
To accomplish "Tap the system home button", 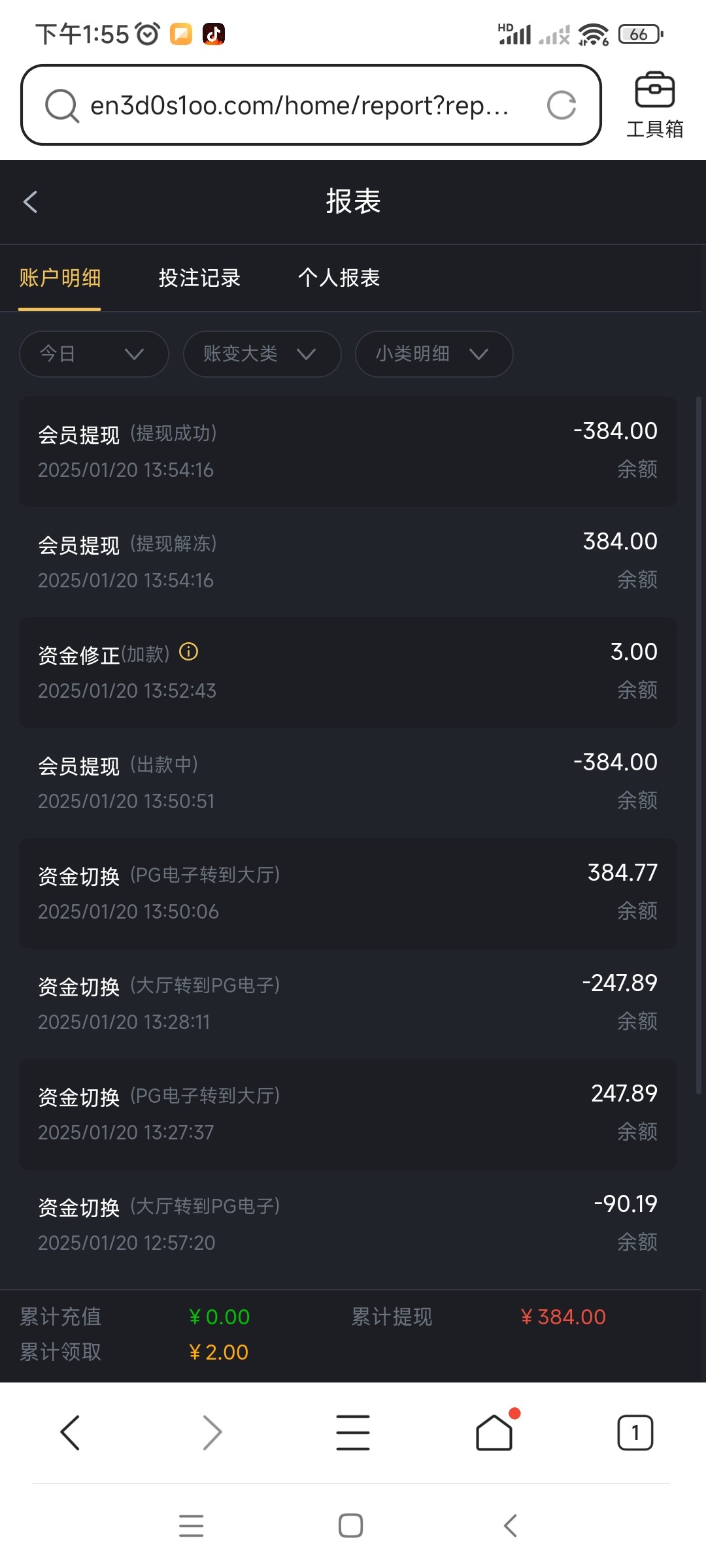I will click(351, 1526).
